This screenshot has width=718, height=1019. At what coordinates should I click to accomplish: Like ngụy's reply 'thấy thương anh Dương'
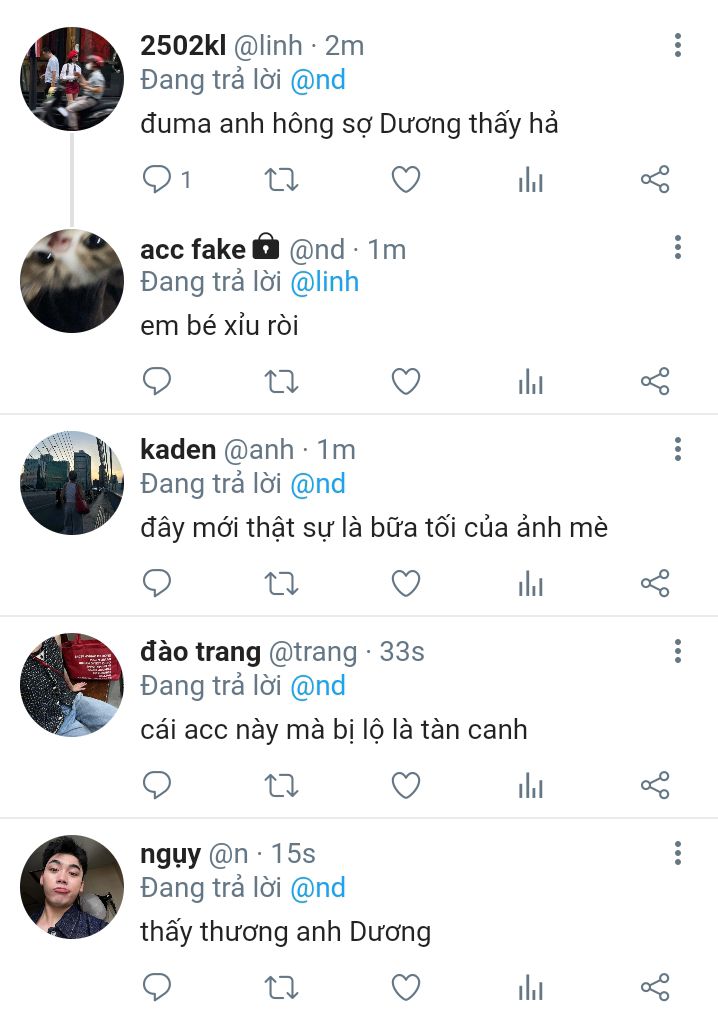(405, 988)
